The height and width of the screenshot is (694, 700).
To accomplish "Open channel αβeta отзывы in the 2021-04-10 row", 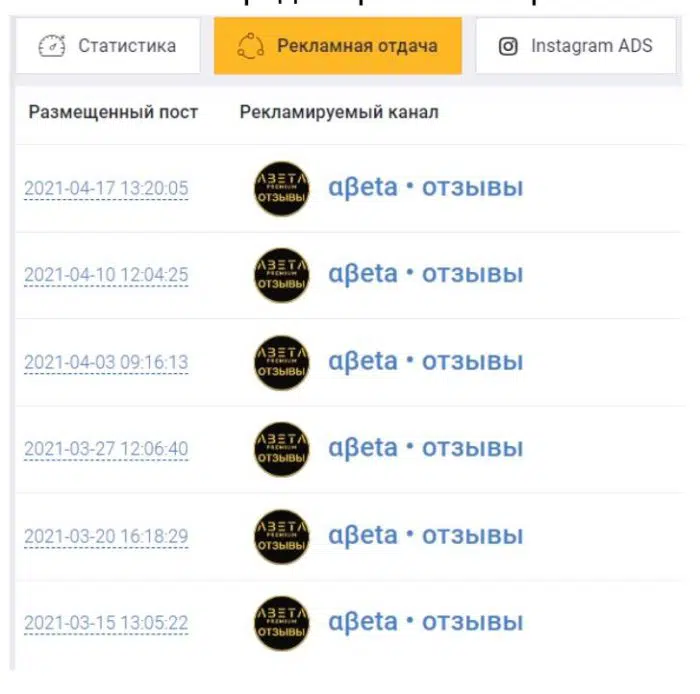I will [425, 274].
